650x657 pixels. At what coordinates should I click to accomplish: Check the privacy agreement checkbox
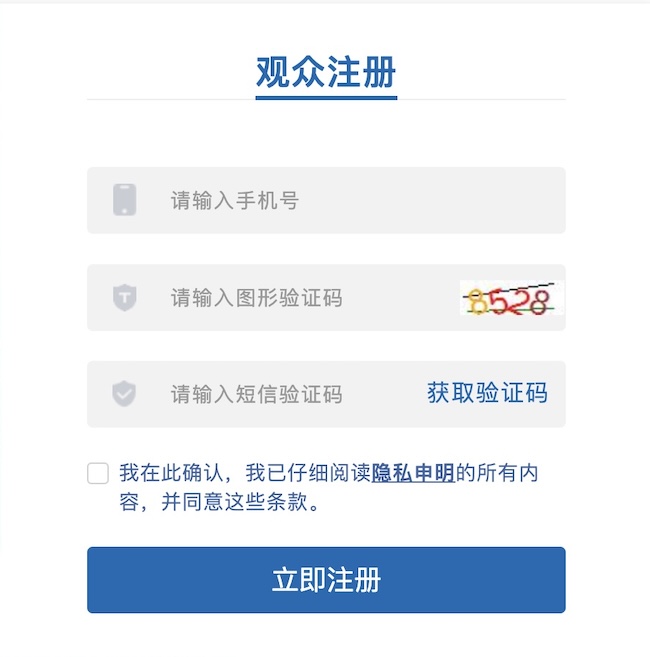coord(98,473)
